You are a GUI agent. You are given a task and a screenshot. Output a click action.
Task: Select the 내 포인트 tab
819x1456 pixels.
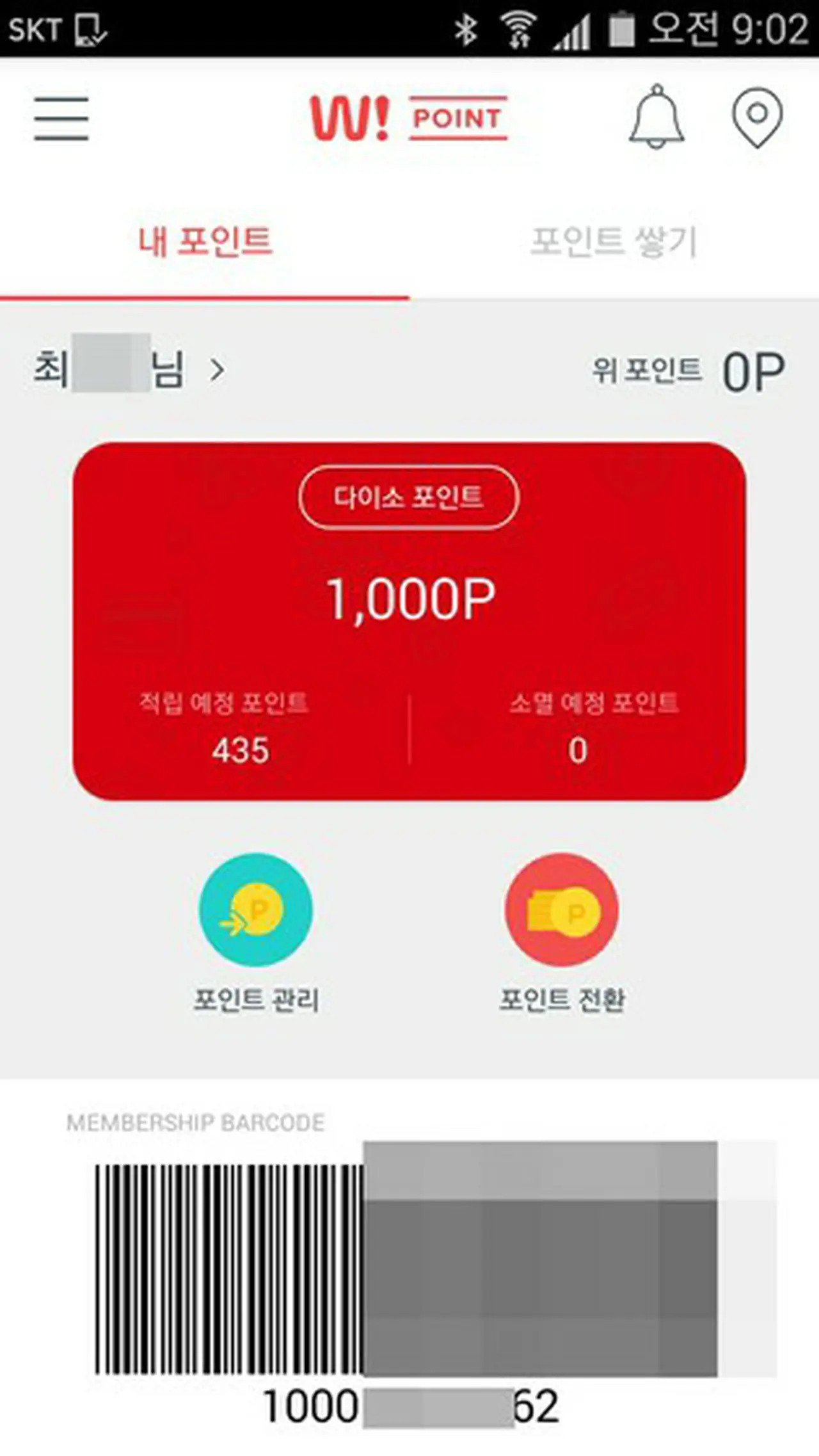(205, 243)
